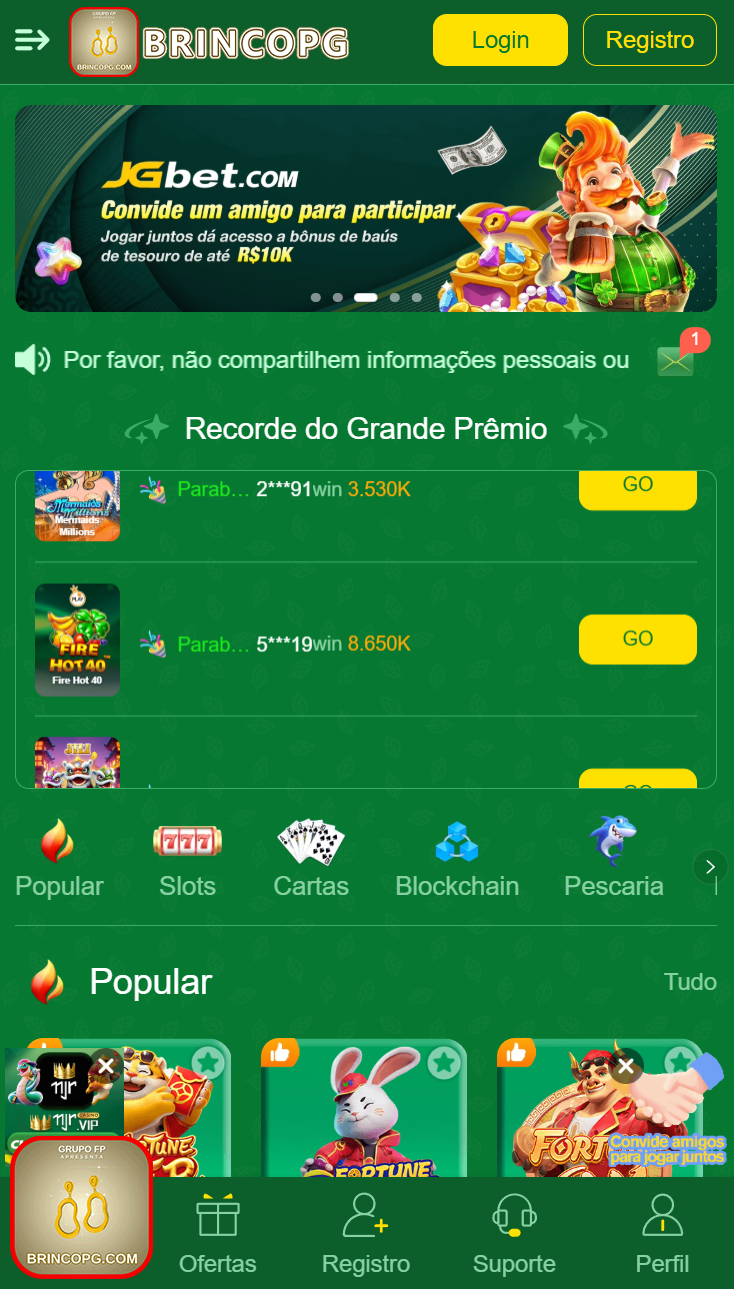The height and width of the screenshot is (1289, 734).
Task: Select the Pescaria shark icon
Action: click(613, 840)
